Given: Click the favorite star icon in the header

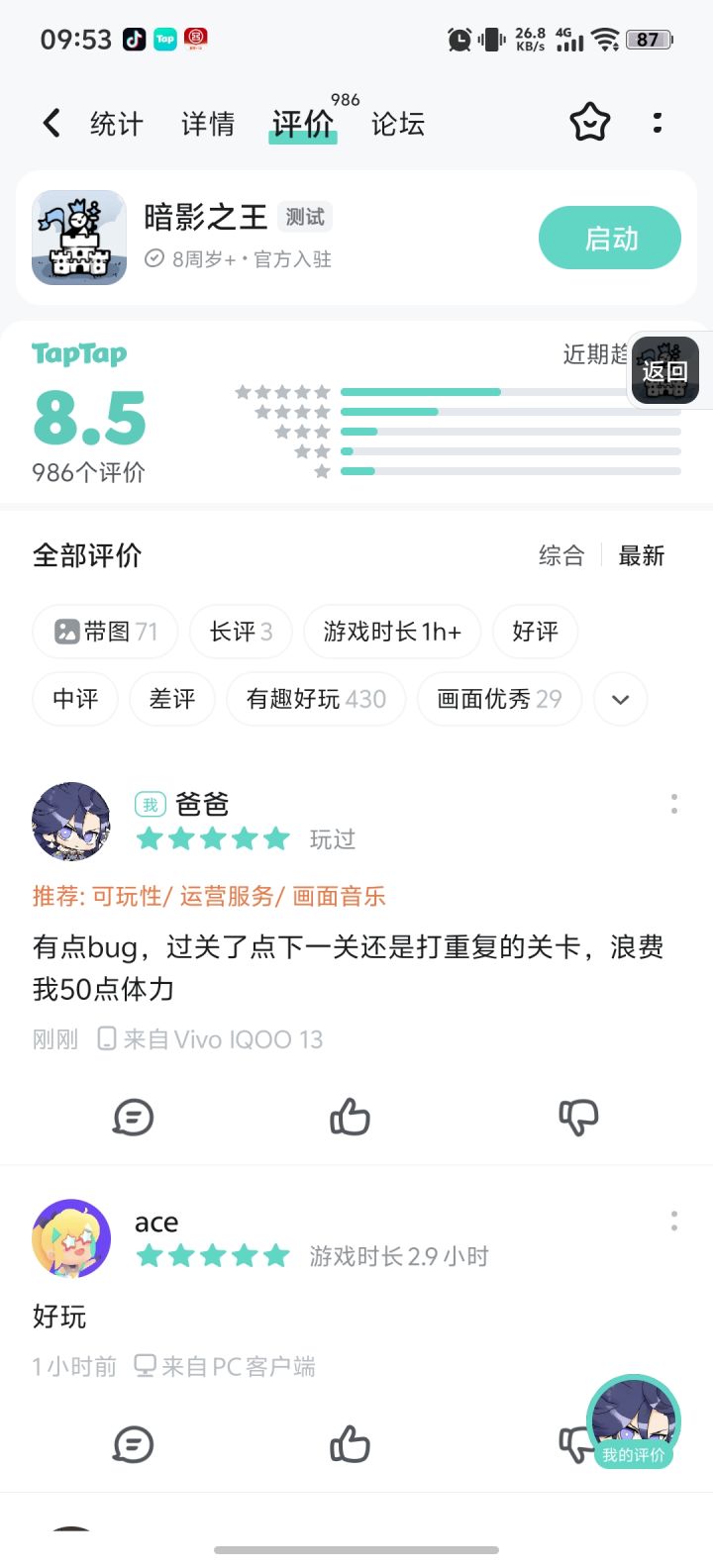Looking at the screenshot, I should (589, 122).
